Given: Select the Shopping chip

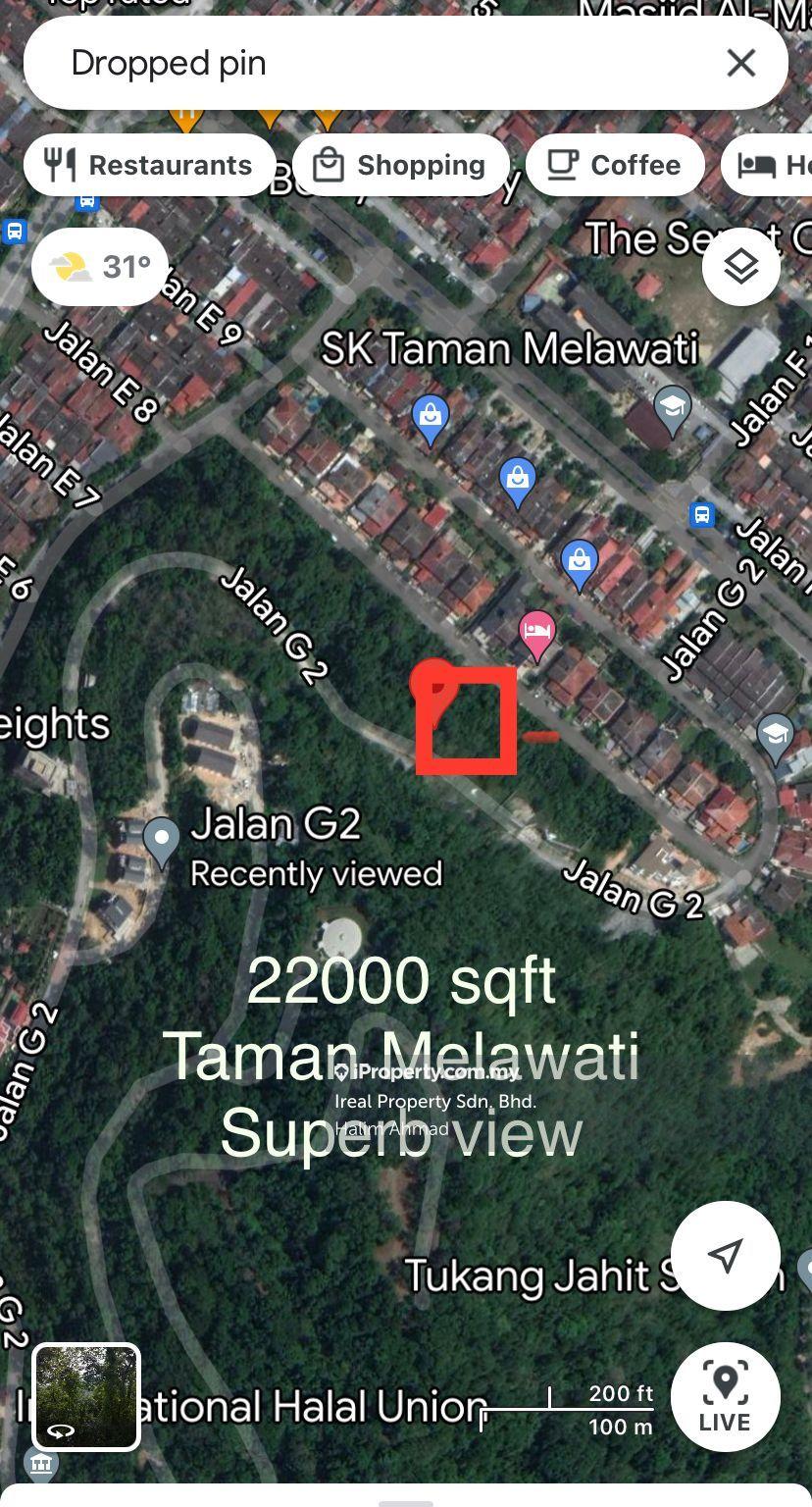Looking at the screenshot, I should tap(401, 165).
